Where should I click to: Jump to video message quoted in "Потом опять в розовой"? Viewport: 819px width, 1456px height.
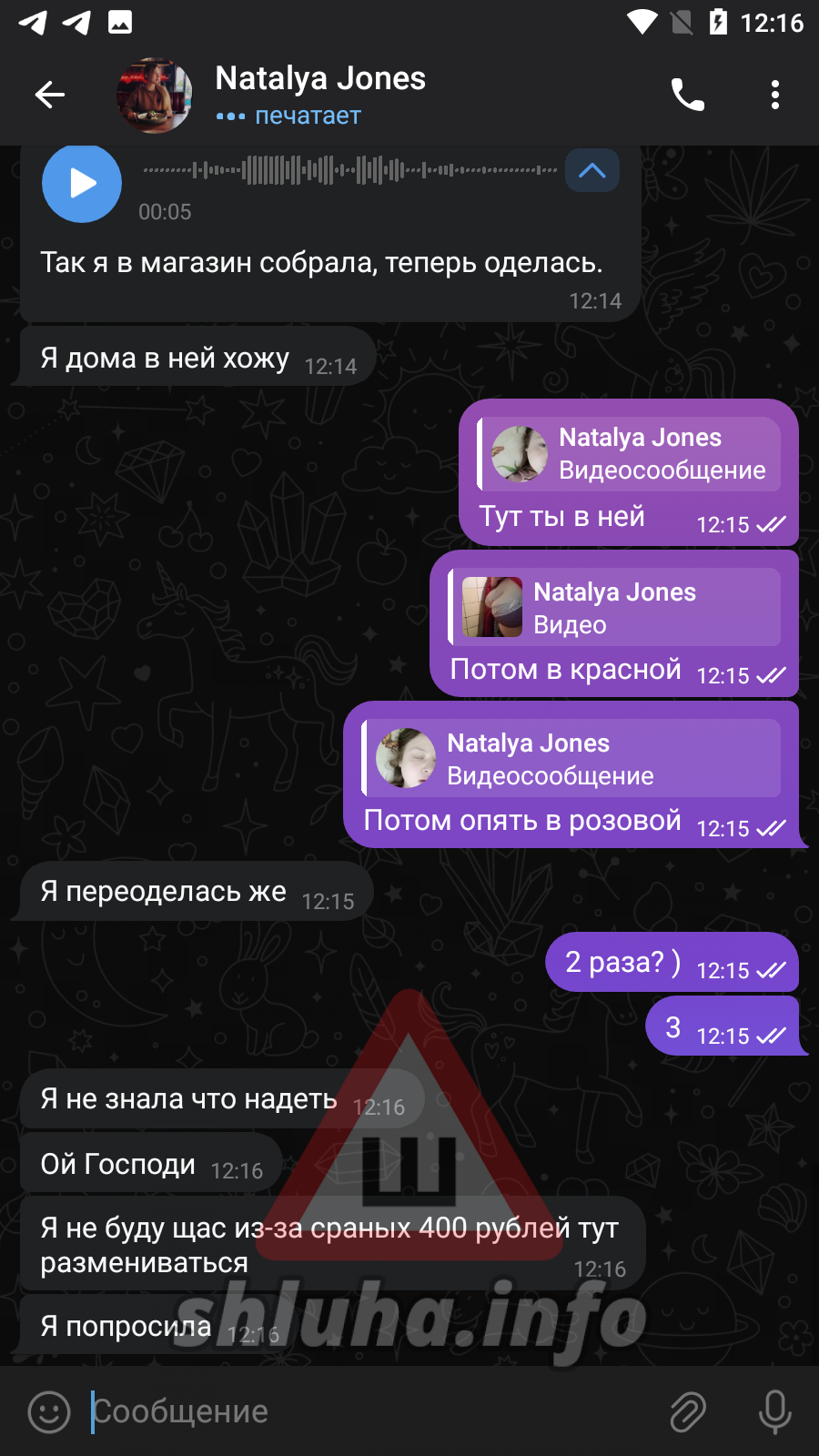(571, 759)
